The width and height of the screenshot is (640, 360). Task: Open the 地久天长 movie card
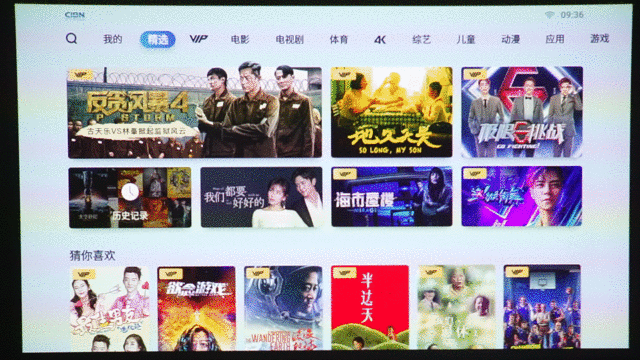coord(391,112)
